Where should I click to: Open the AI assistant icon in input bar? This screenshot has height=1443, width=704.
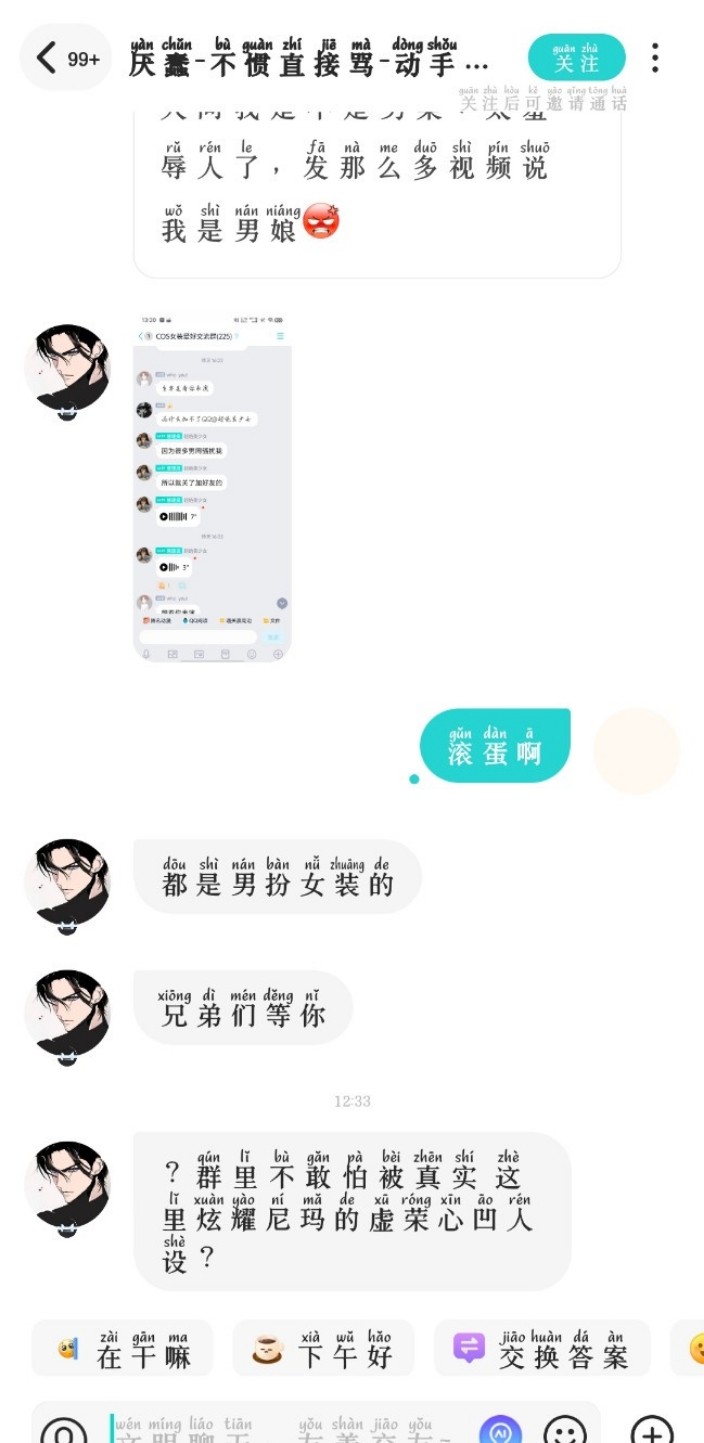(500, 1432)
